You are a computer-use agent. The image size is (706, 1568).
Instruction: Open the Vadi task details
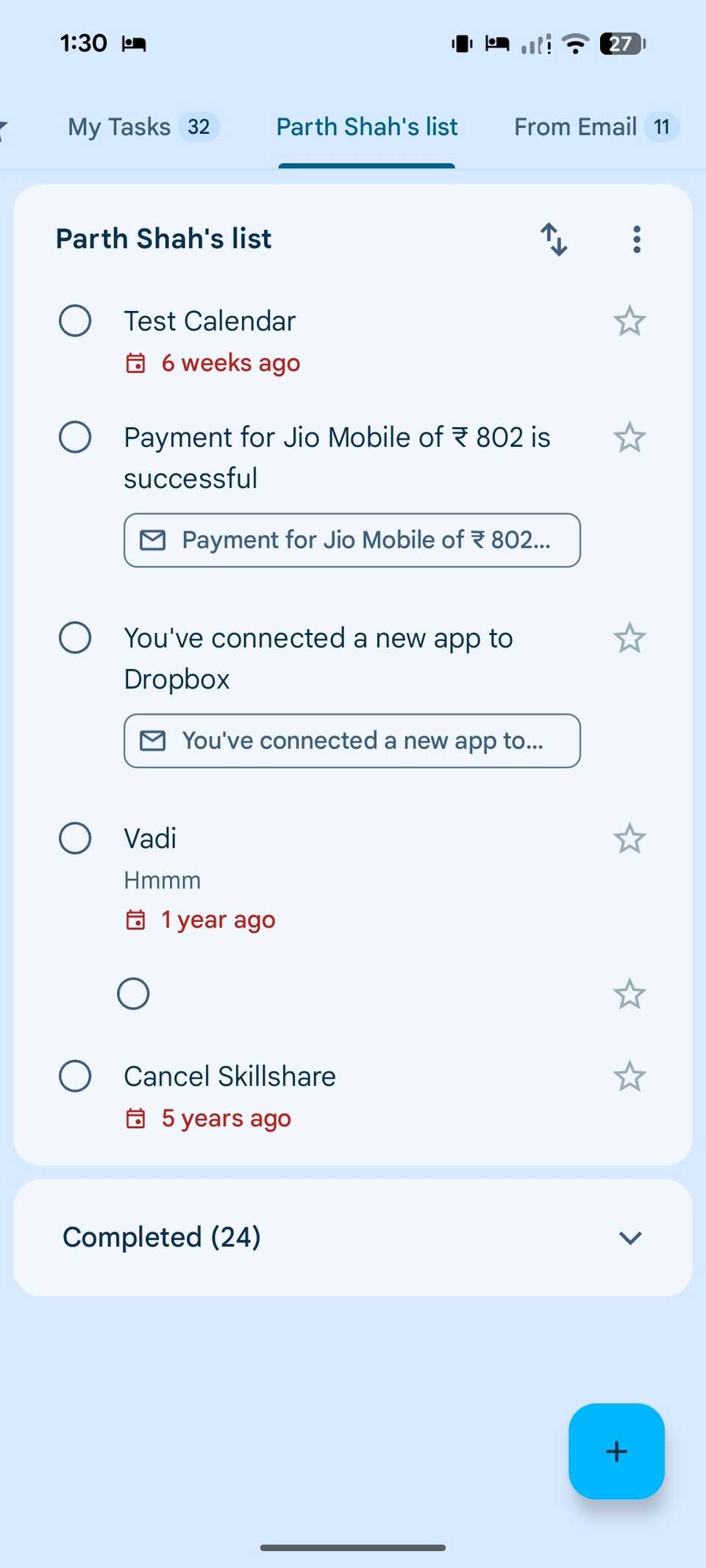point(149,838)
